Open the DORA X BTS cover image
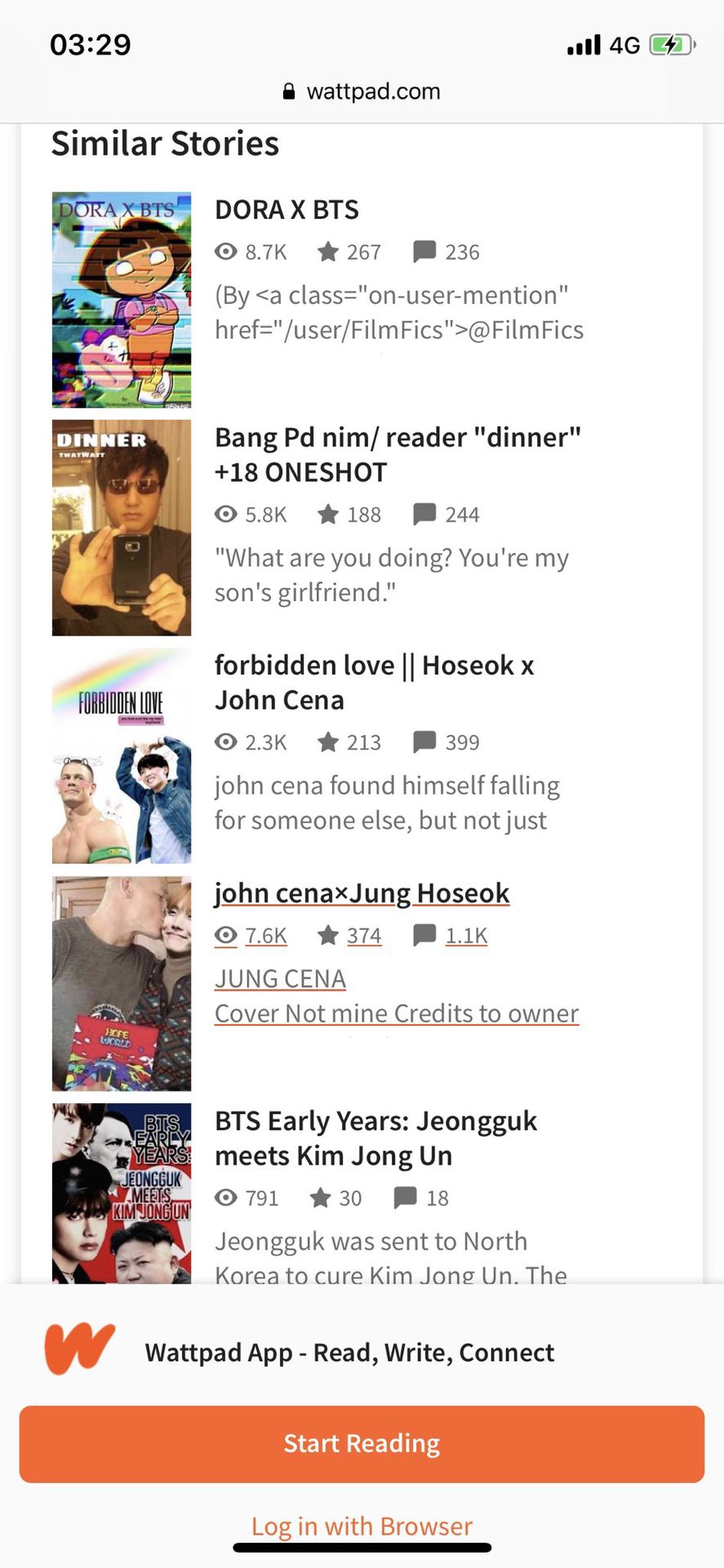The width and height of the screenshot is (724, 1568). tap(122, 300)
